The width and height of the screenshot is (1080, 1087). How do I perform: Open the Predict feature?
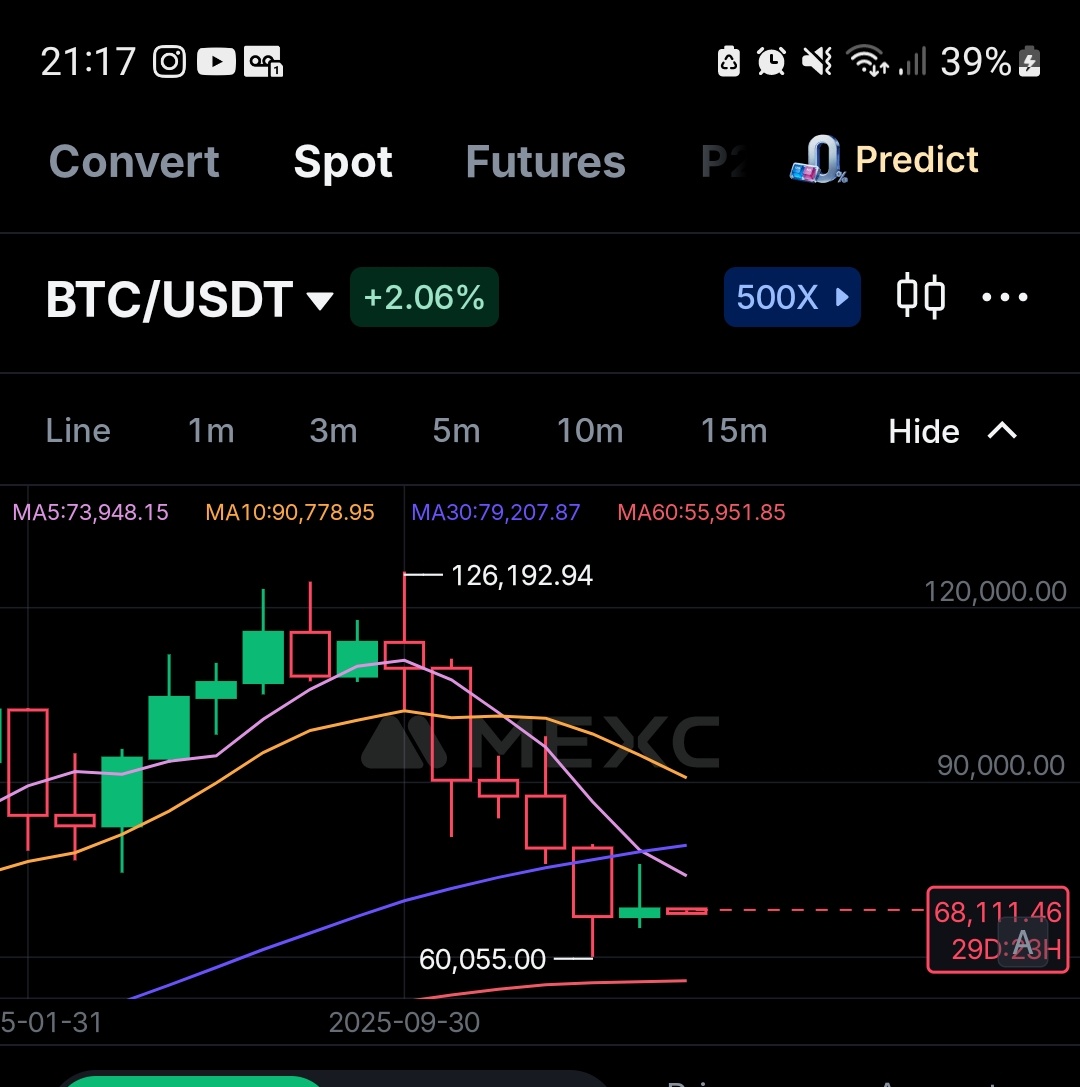coord(886,161)
